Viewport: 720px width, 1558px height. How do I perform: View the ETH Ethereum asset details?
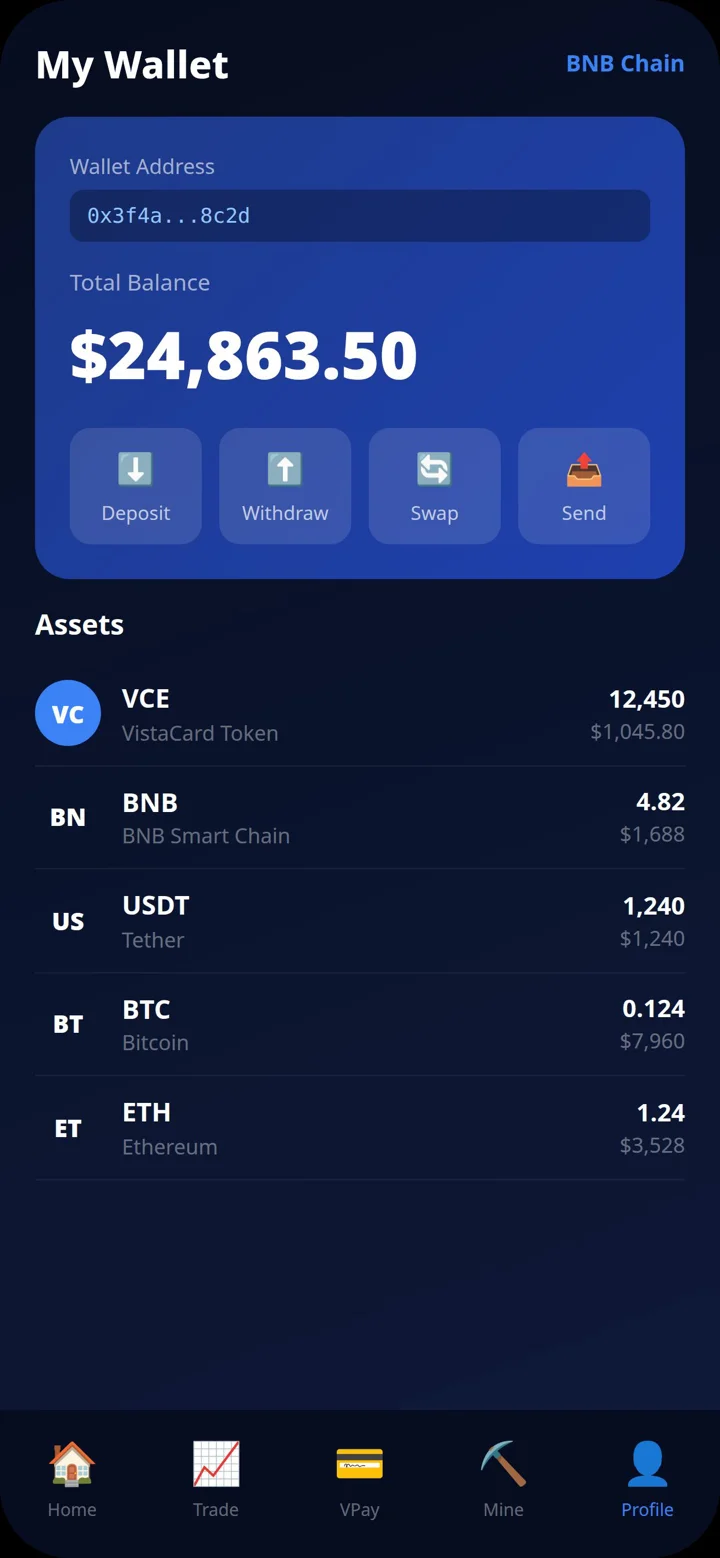point(360,1128)
